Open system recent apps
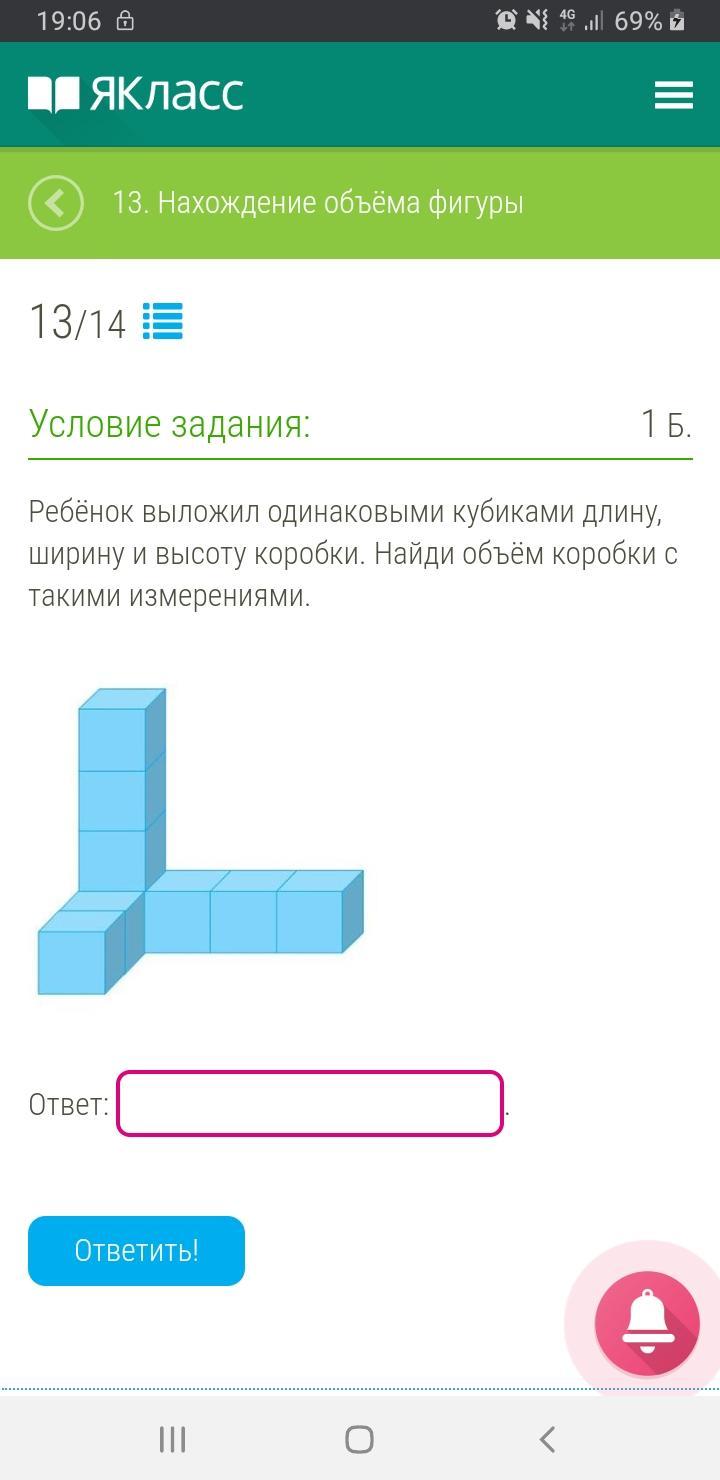Viewport: 720px width, 1480px height. [x=172, y=1439]
